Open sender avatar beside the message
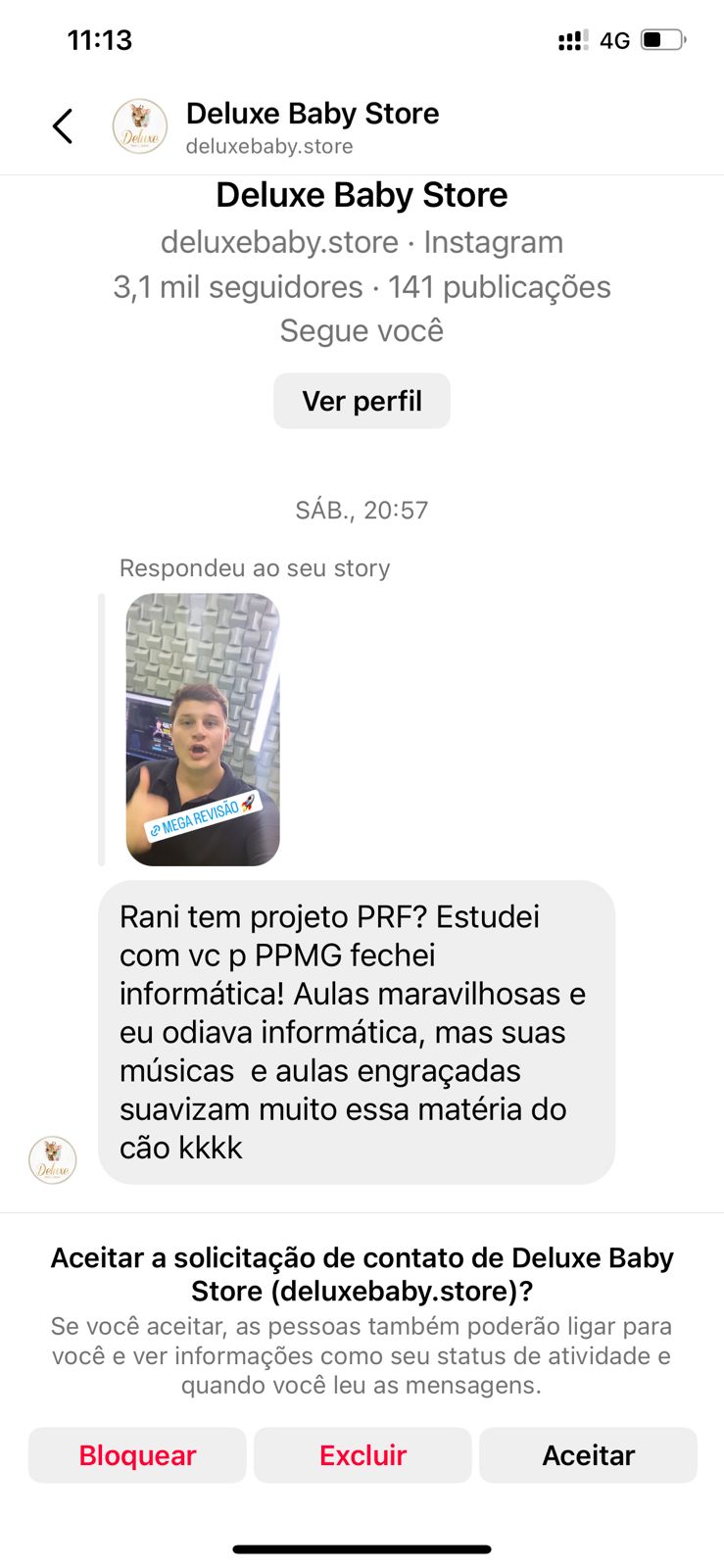Screen dimensions: 724x1568 click(x=53, y=1160)
